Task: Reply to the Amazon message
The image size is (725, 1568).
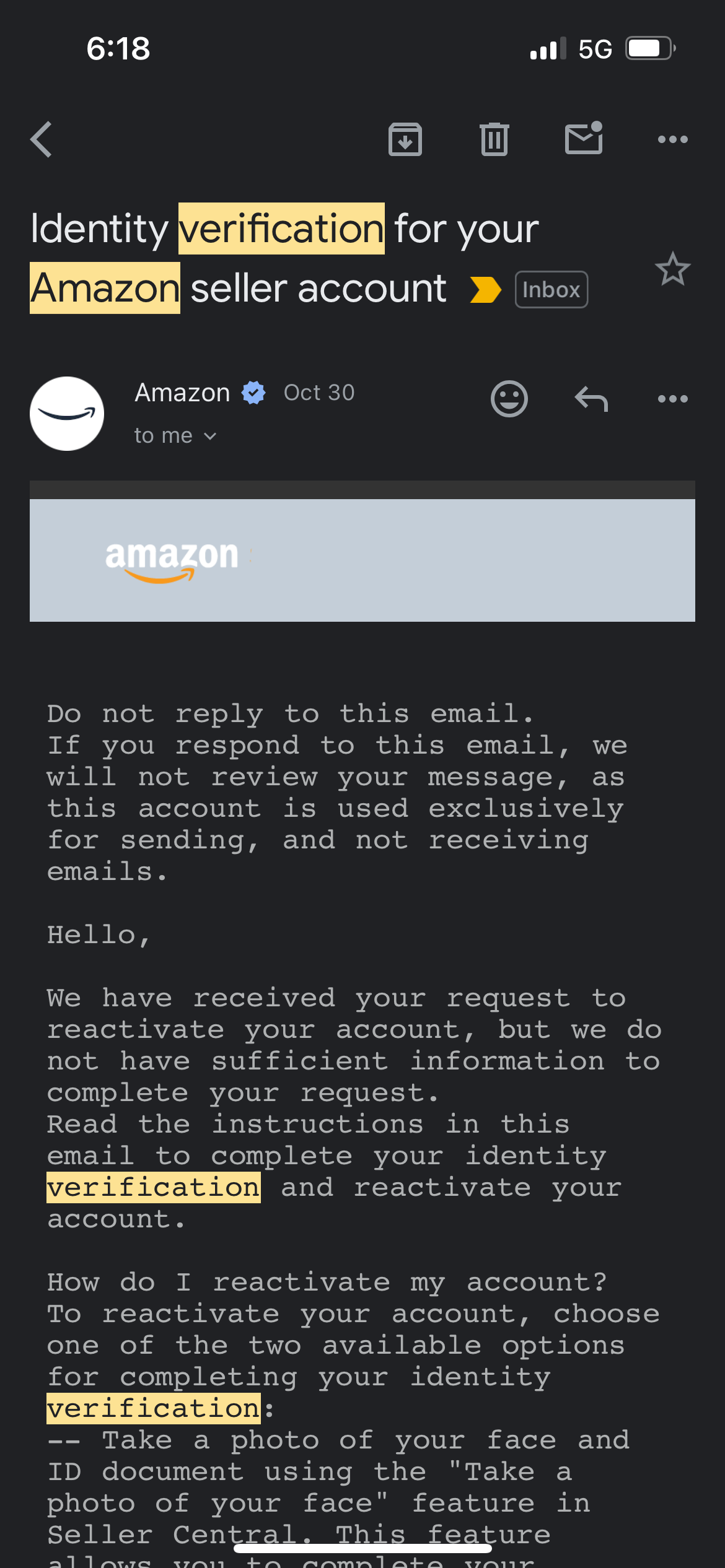Action: [x=591, y=398]
